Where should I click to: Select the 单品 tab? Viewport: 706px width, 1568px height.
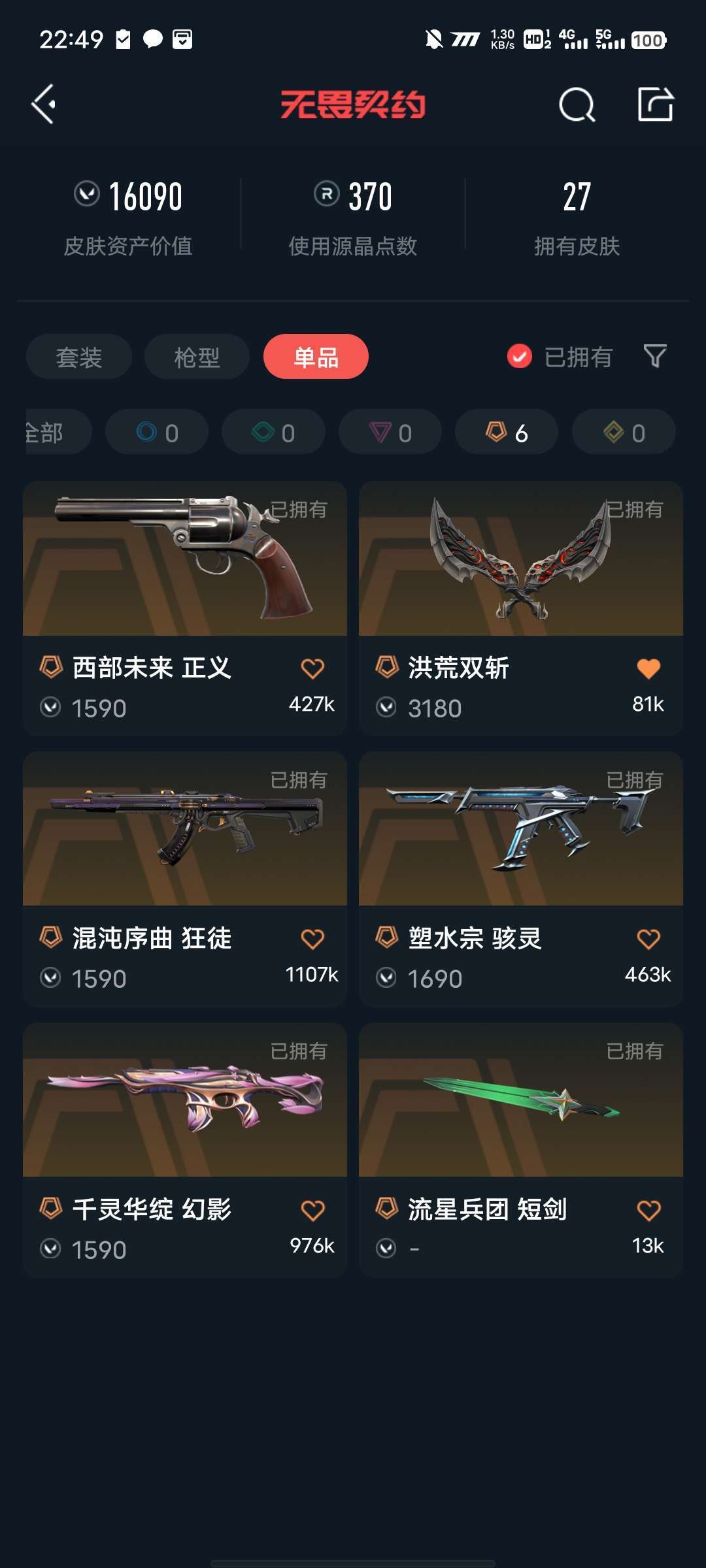(316, 357)
